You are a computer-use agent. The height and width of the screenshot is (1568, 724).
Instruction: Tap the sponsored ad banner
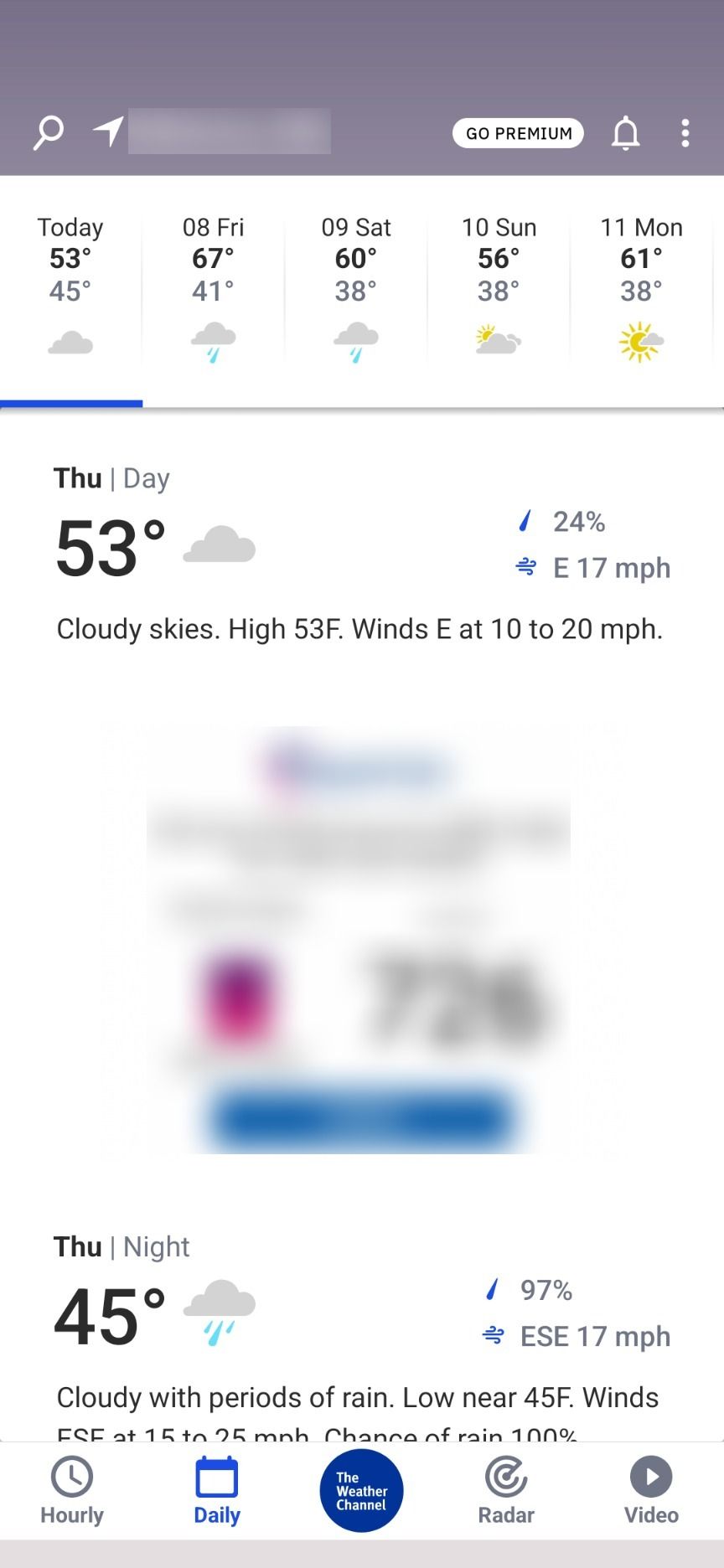360,946
